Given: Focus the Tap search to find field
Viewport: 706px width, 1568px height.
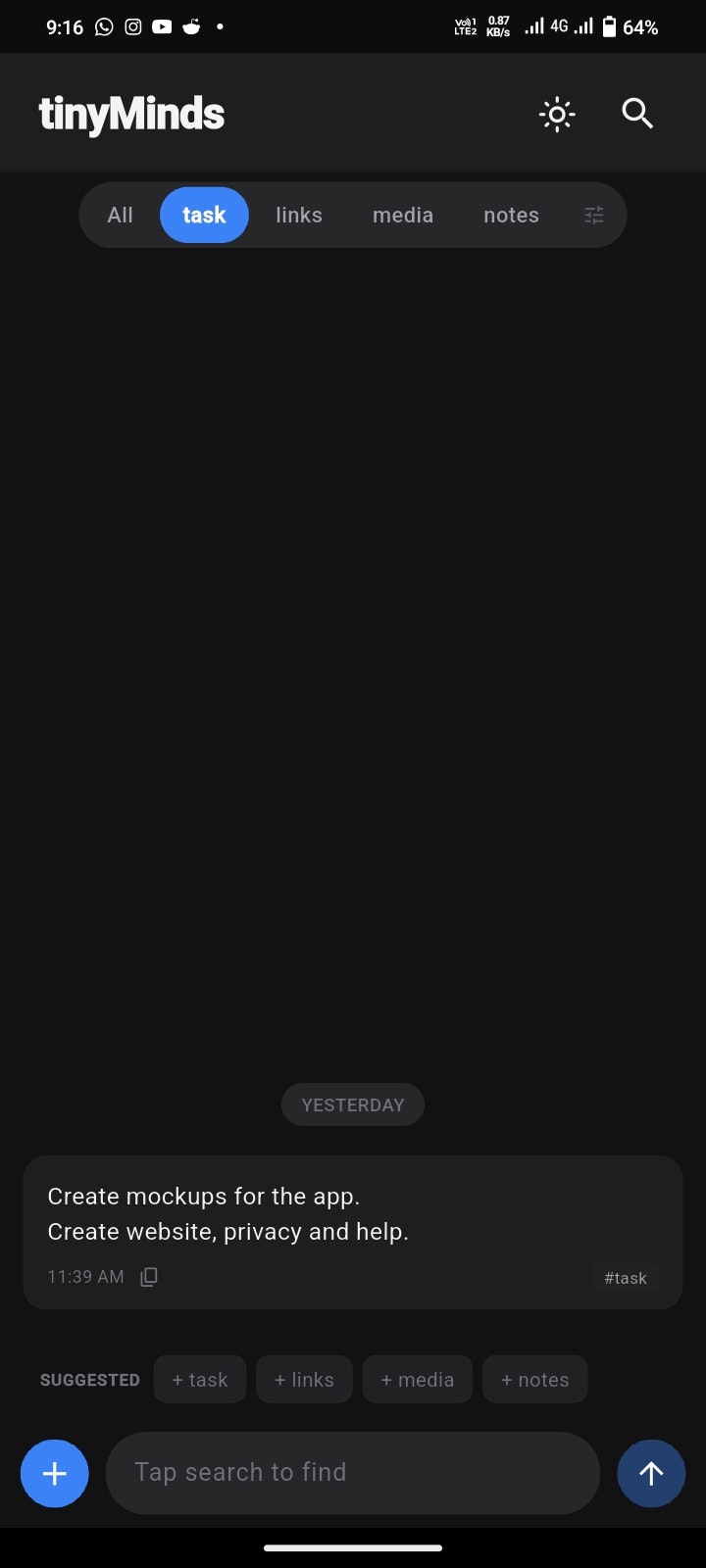Looking at the screenshot, I should [353, 1473].
